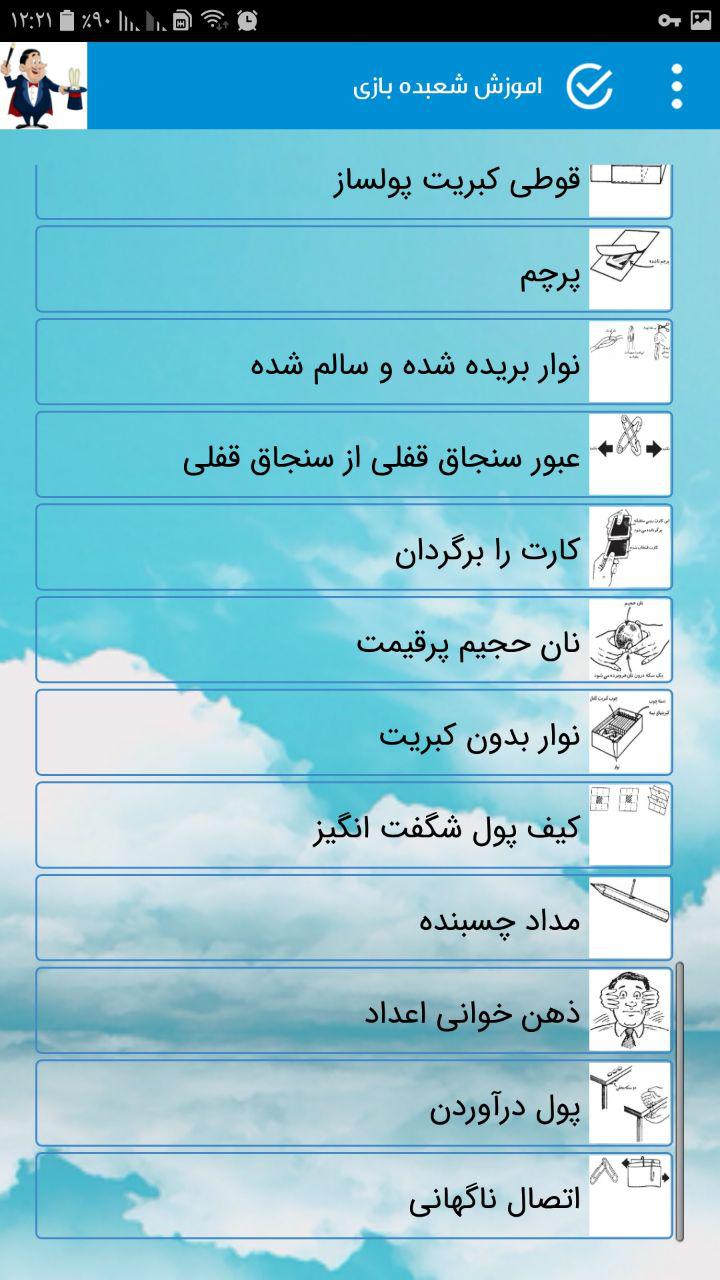Open the کیف پول شگفت انگیز lesson
Viewport: 720px width, 1280px height.
pos(350,824)
